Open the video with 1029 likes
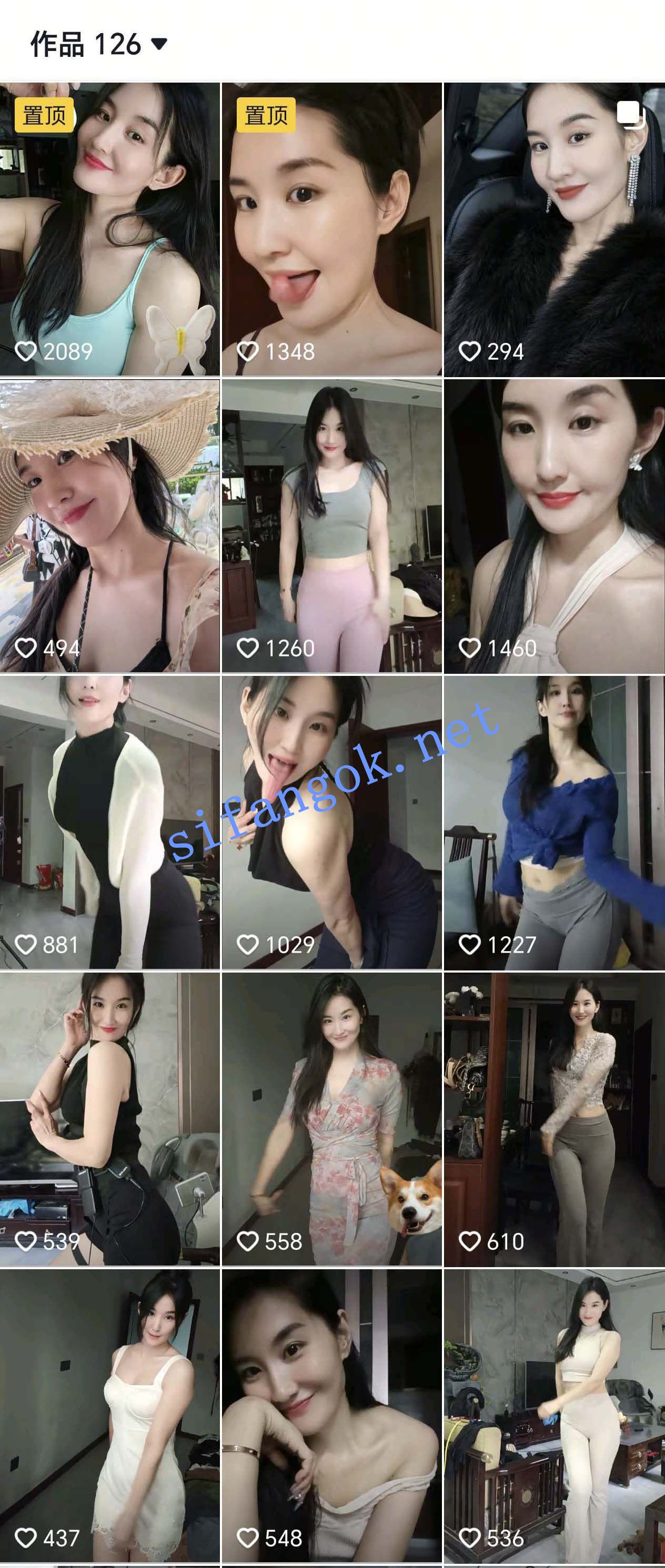The width and height of the screenshot is (665, 1568). [x=332, y=822]
